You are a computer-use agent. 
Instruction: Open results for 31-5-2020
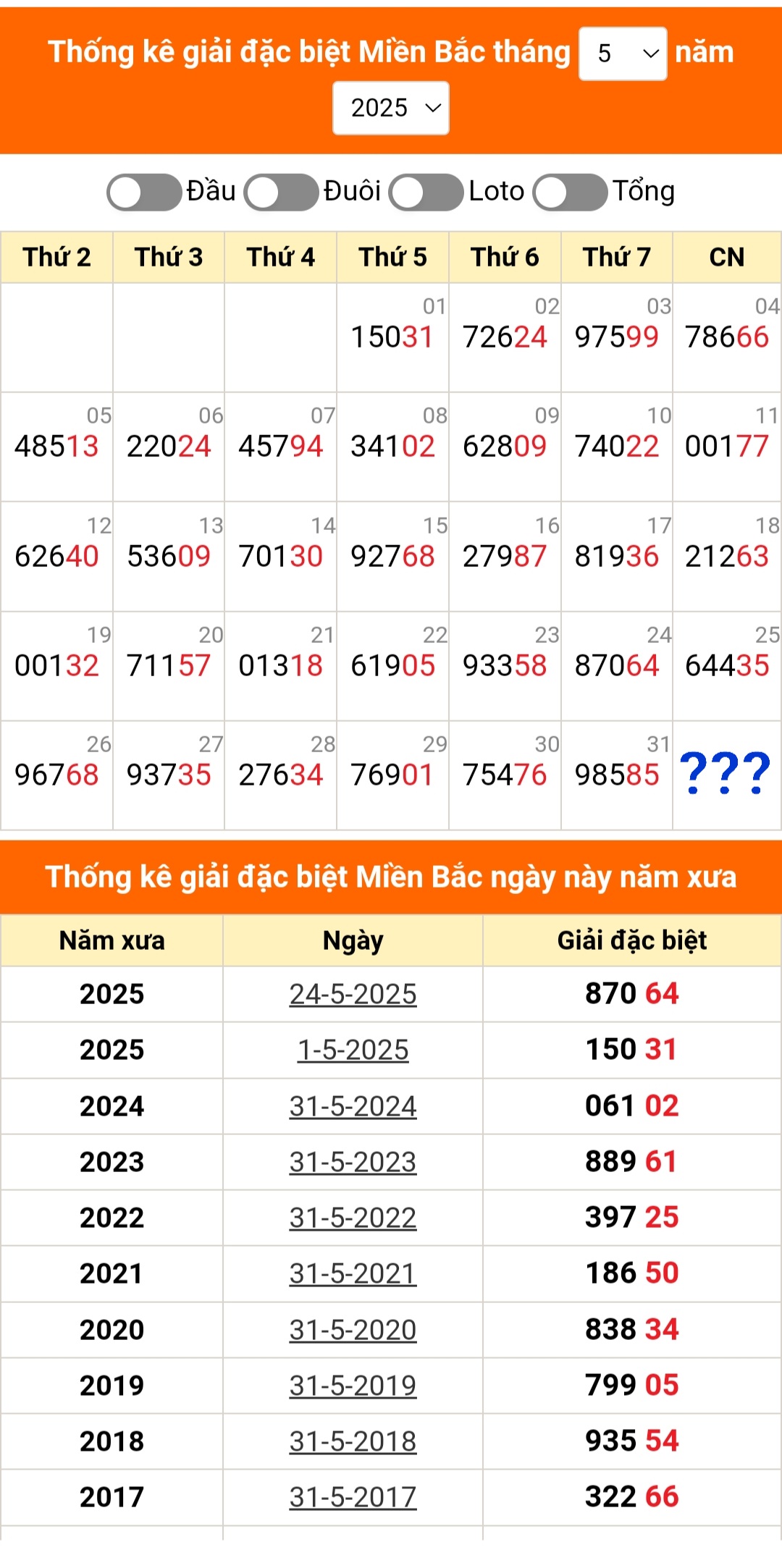click(x=353, y=1330)
